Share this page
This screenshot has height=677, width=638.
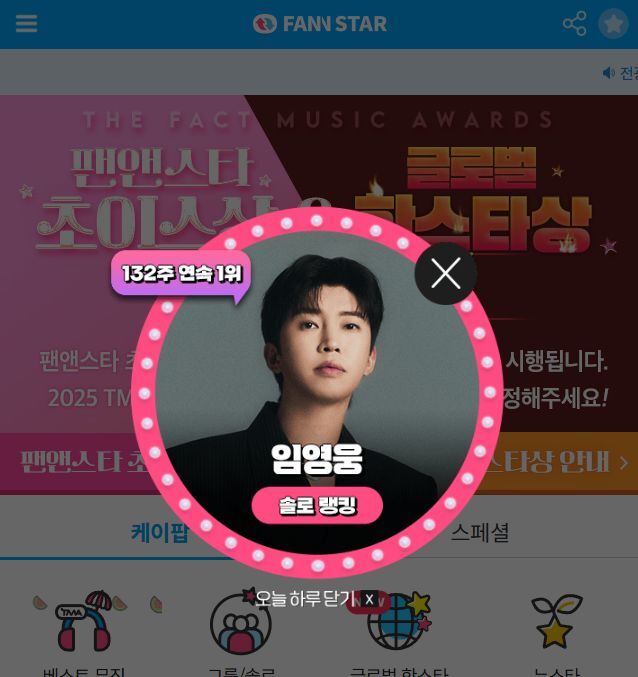click(574, 24)
